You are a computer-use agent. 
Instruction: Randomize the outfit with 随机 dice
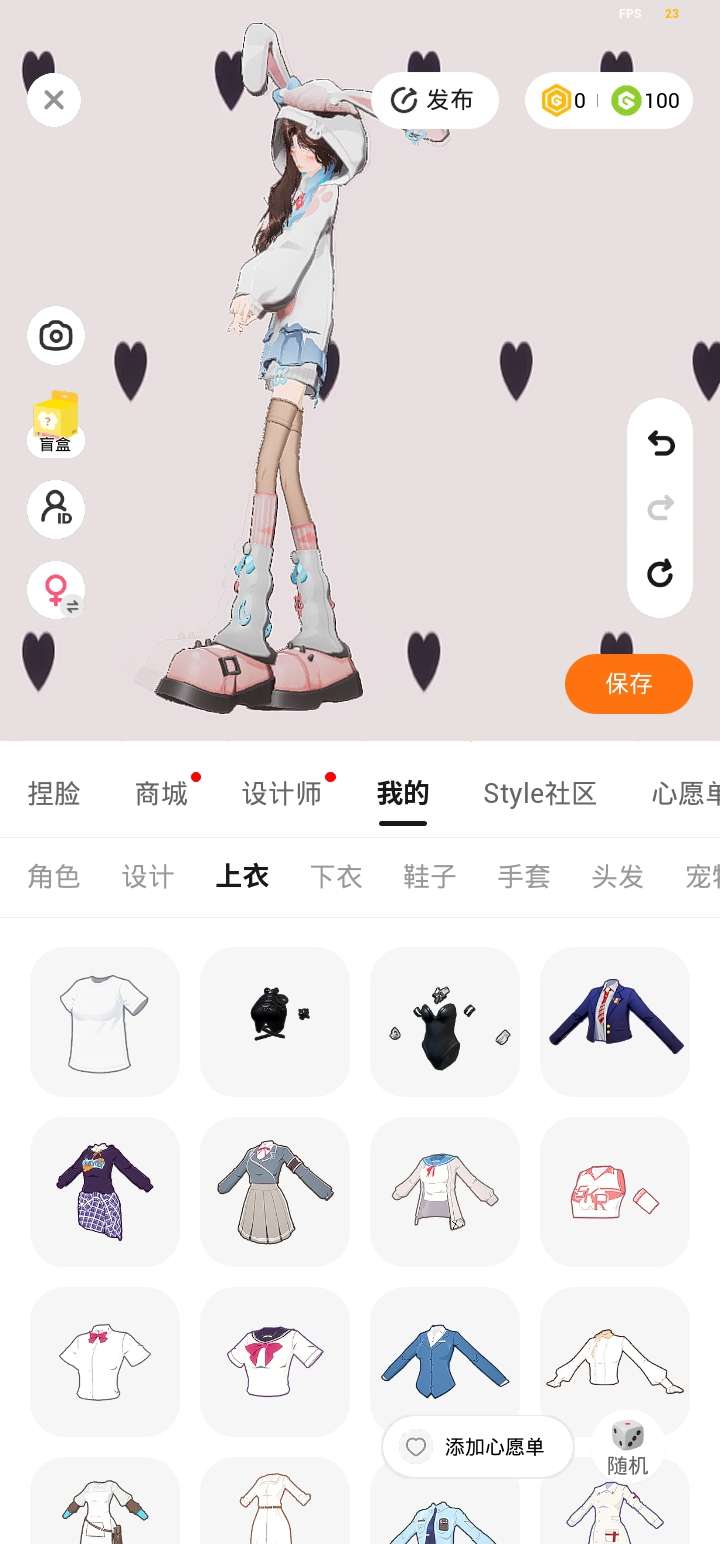tap(628, 1446)
